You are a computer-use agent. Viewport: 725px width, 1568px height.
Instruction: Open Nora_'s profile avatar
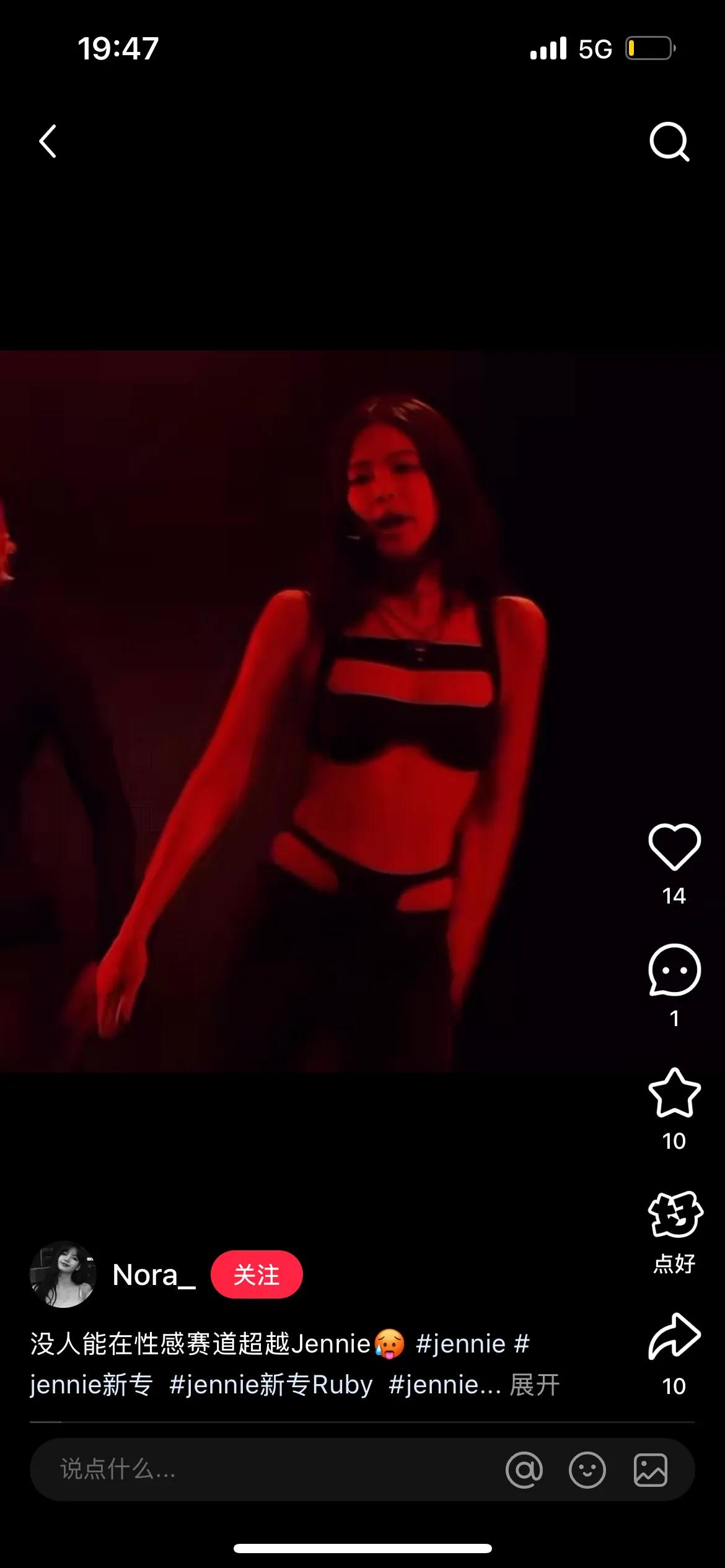63,1274
